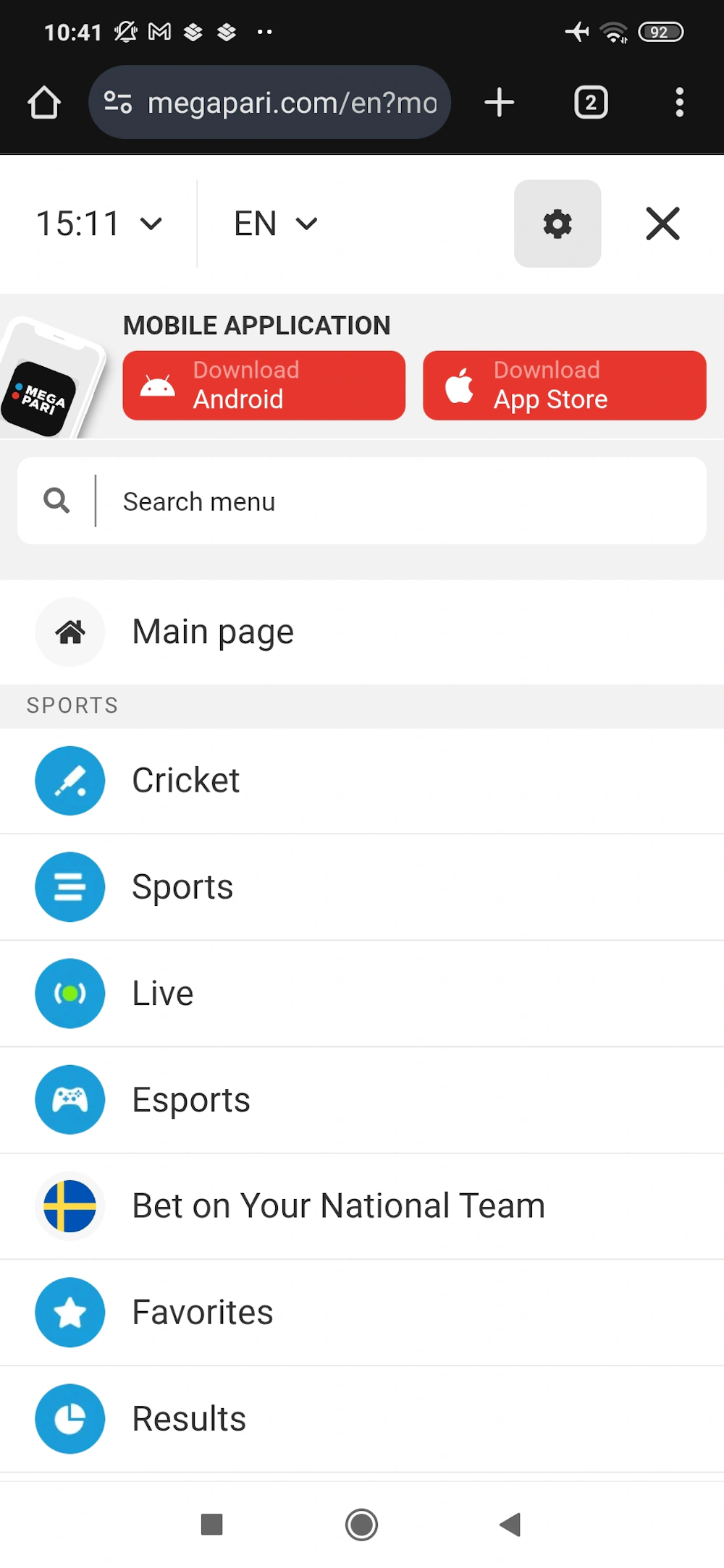Click the Swedish flag national team icon
724x1568 pixels.
point(70,1205)
